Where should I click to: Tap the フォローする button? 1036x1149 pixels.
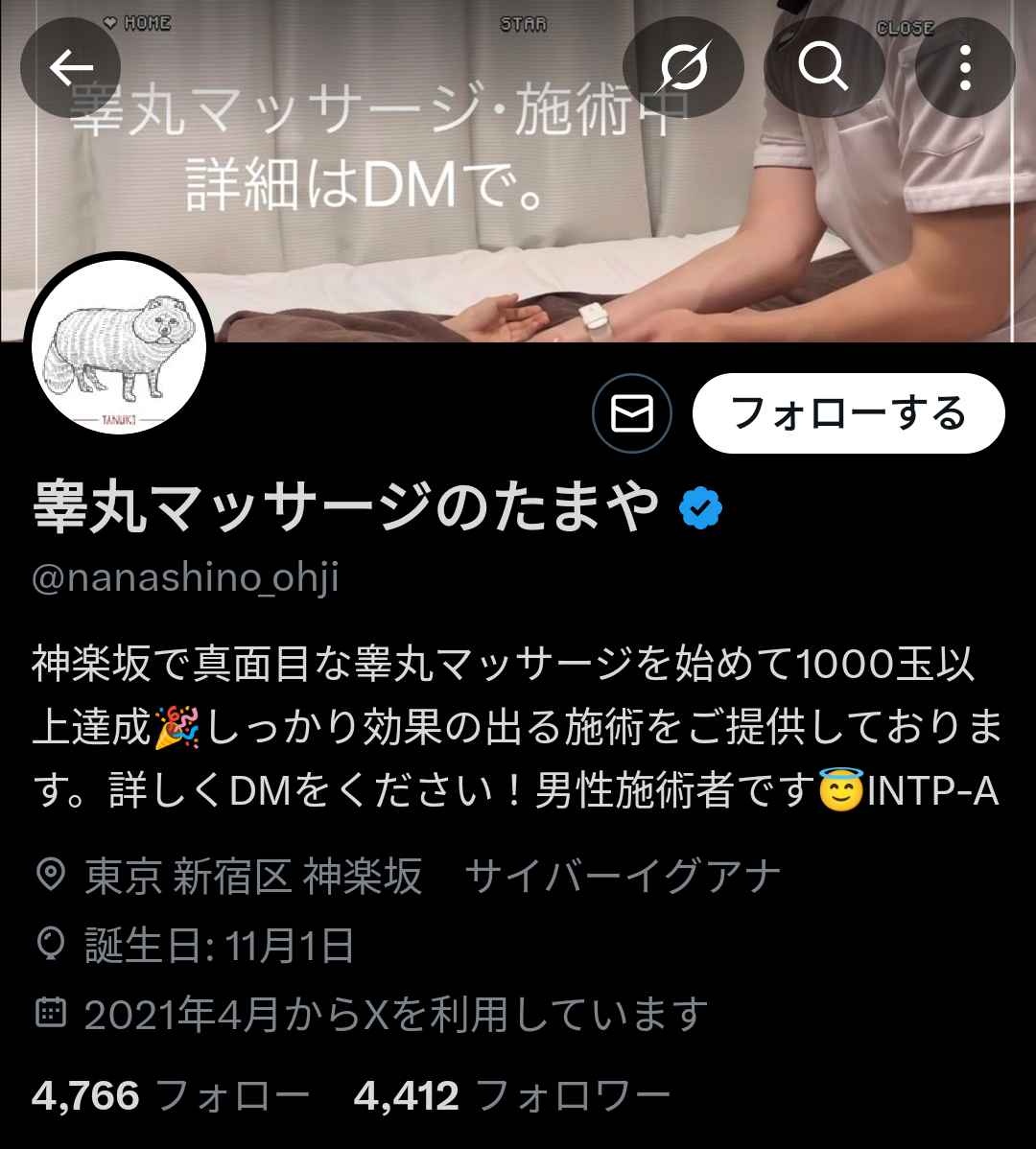pos(848,413)
